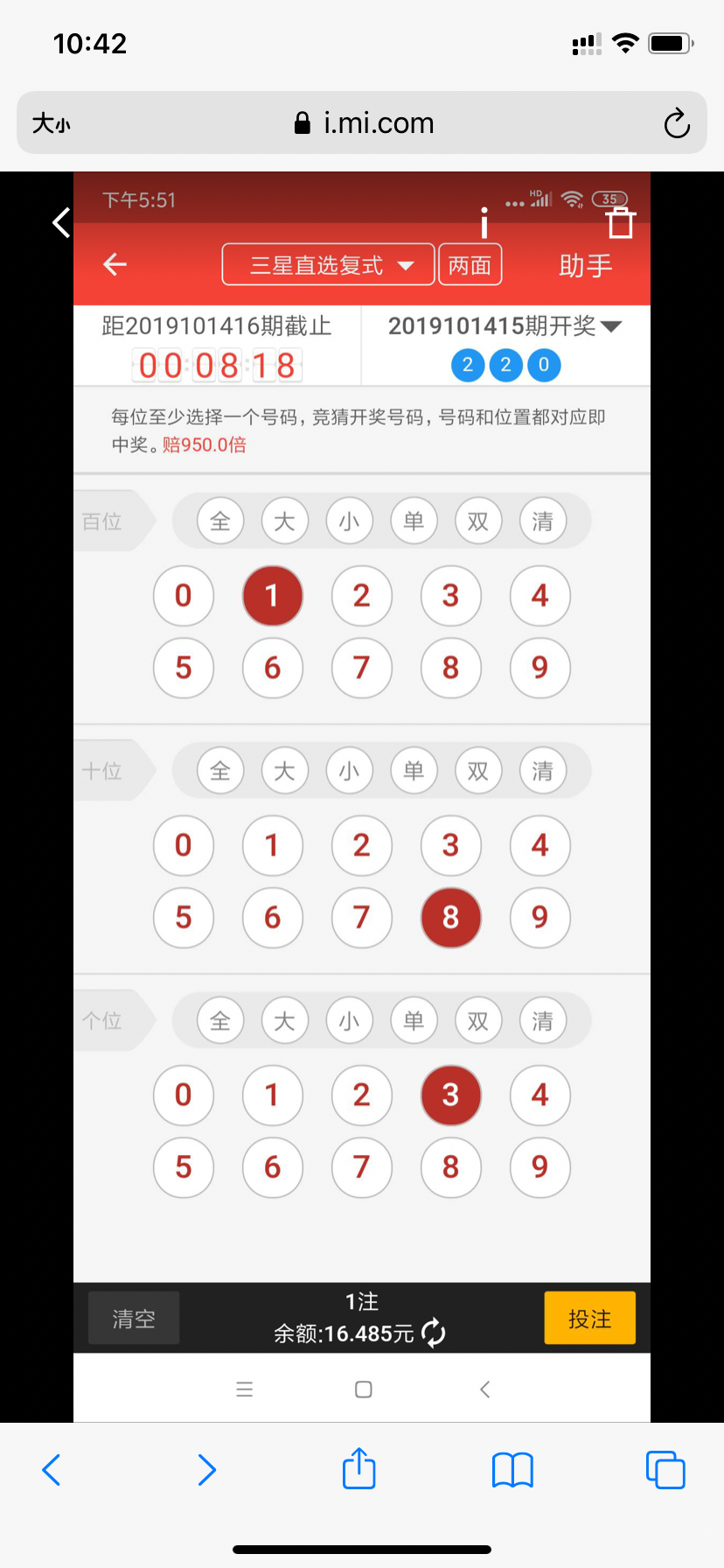
Task: Deselect number 1 in 百位
Action: [272, 596]
